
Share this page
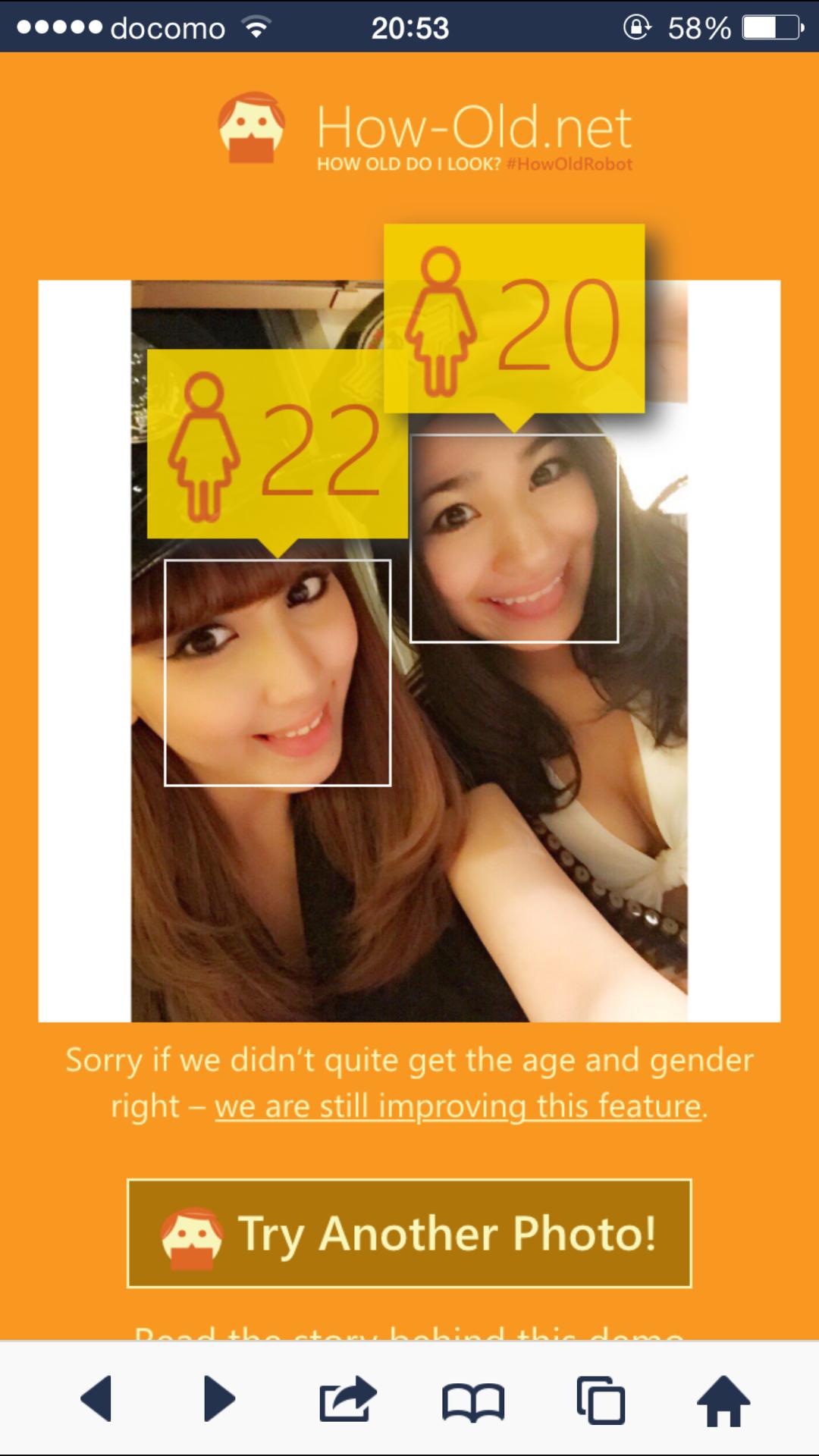coord(347,1398)
